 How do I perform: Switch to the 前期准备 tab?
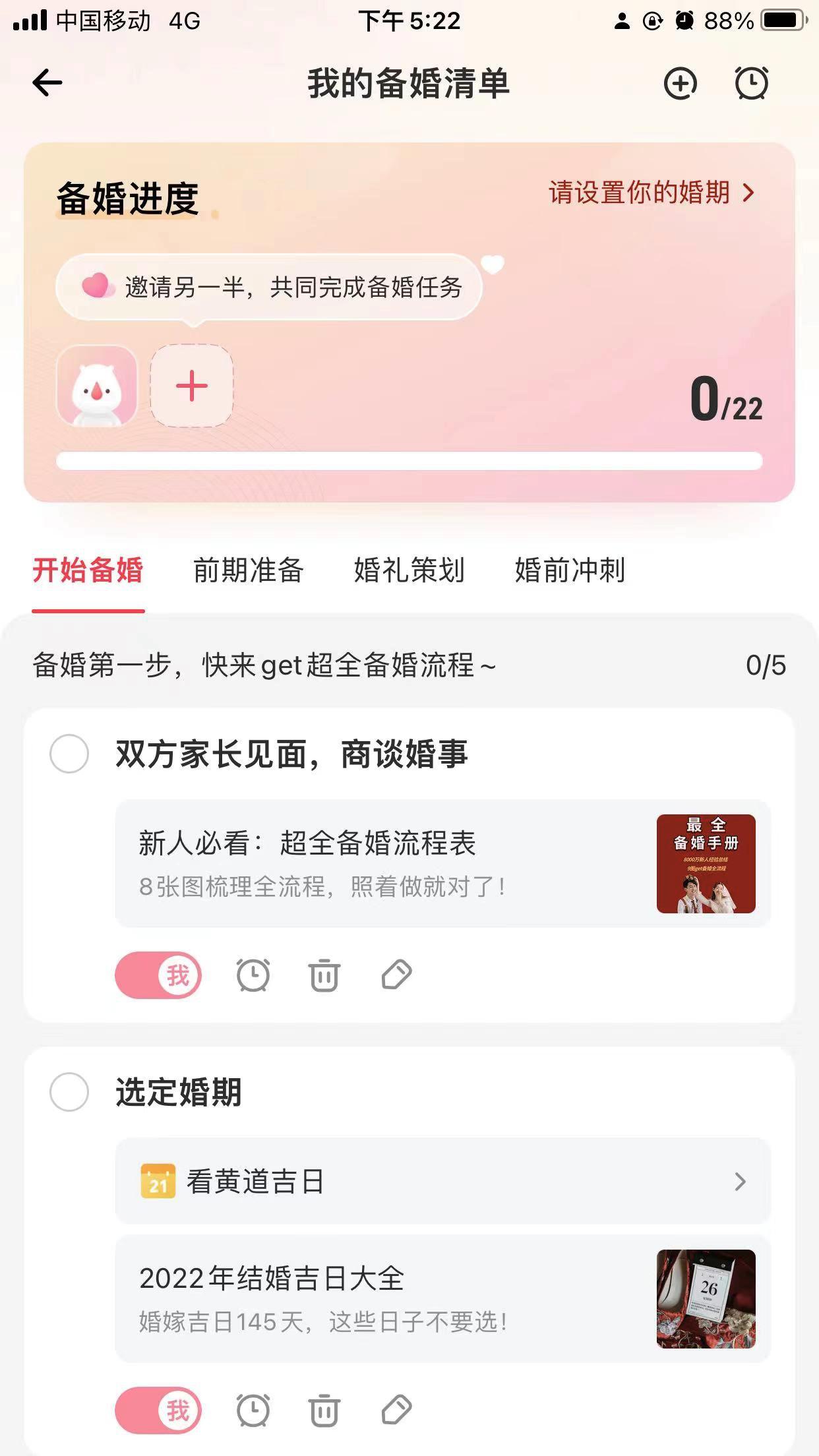[247, 572]
